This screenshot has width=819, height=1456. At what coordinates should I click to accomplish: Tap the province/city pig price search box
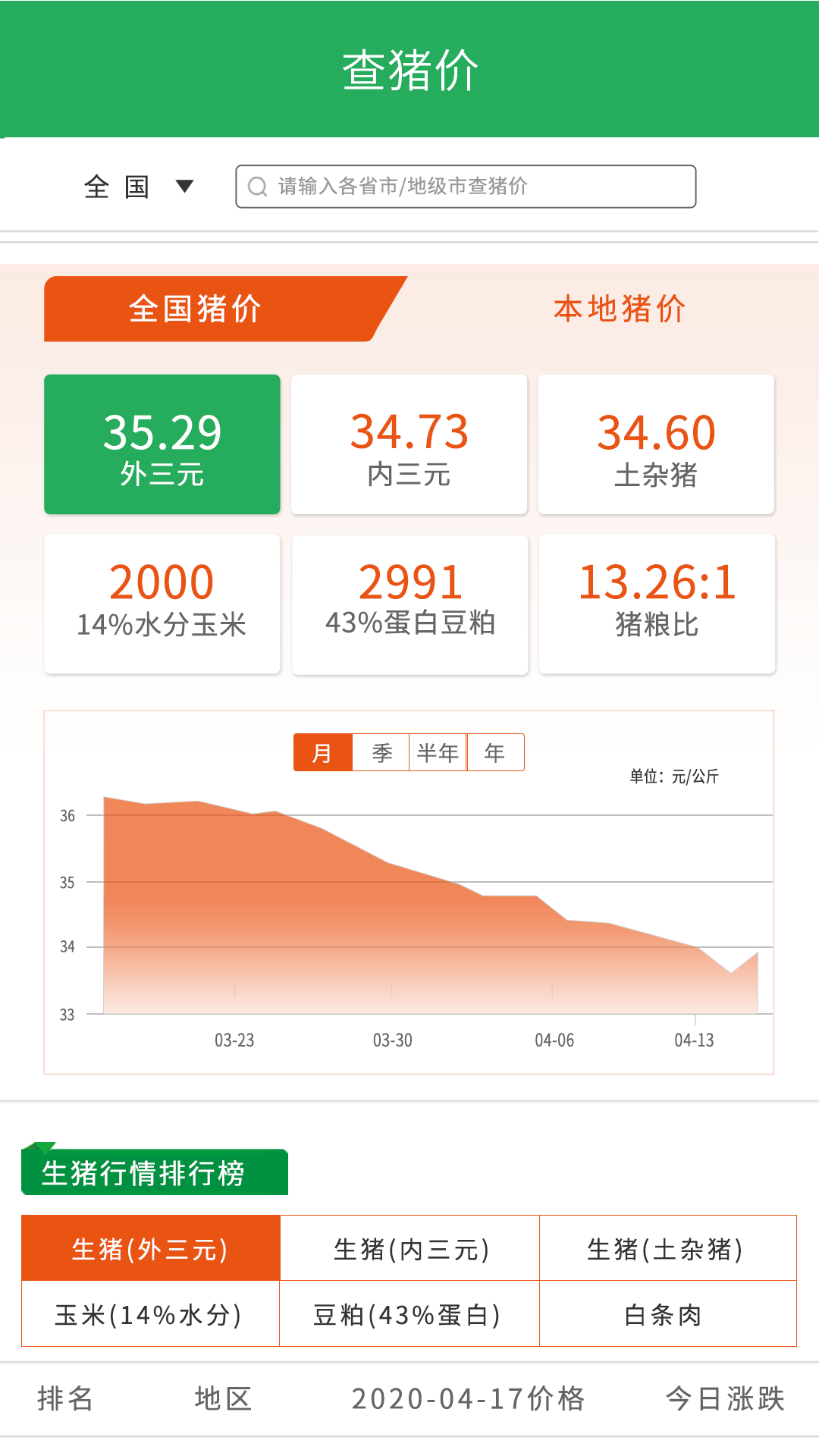click(x=466, y=187)
